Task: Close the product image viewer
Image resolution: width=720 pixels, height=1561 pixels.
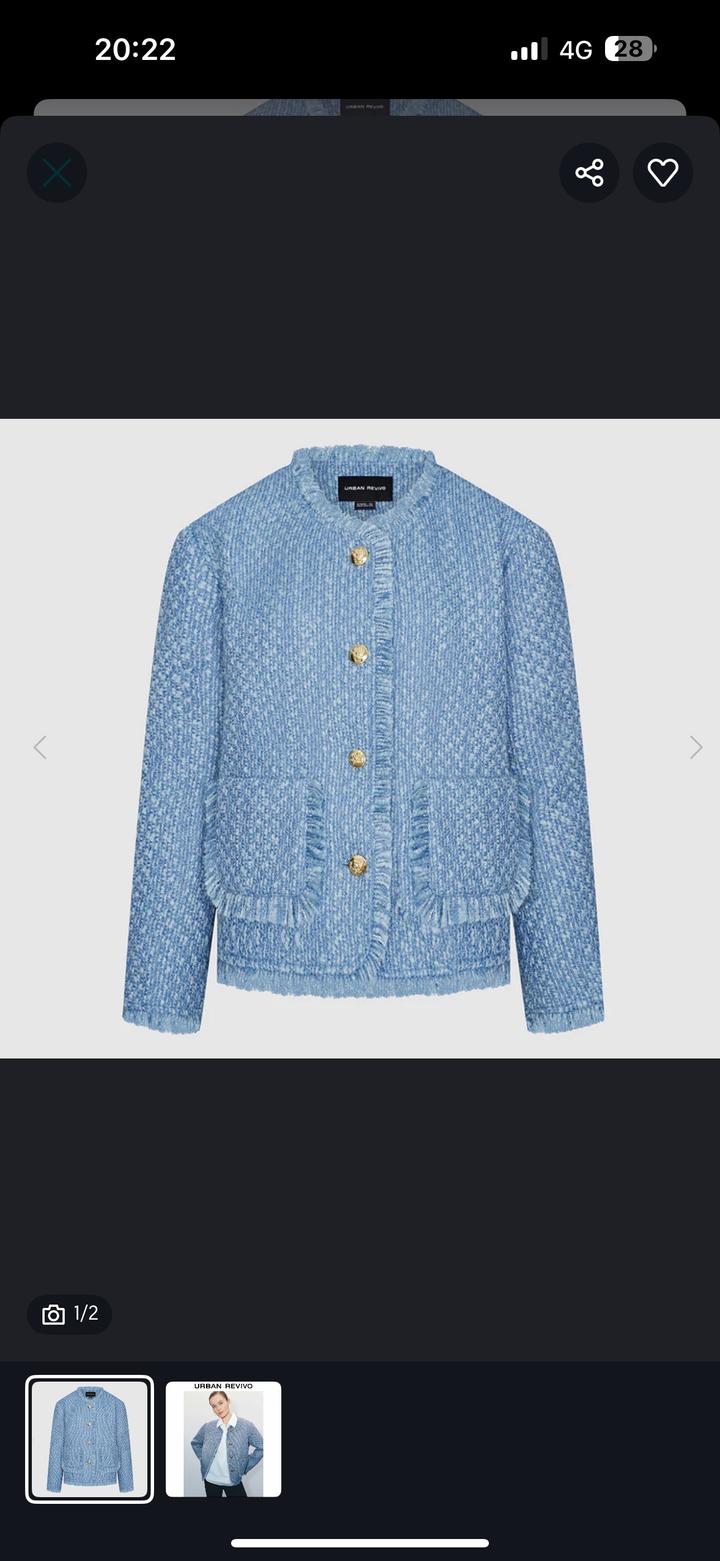Action: pyautogui.click(x=57, y=173)
